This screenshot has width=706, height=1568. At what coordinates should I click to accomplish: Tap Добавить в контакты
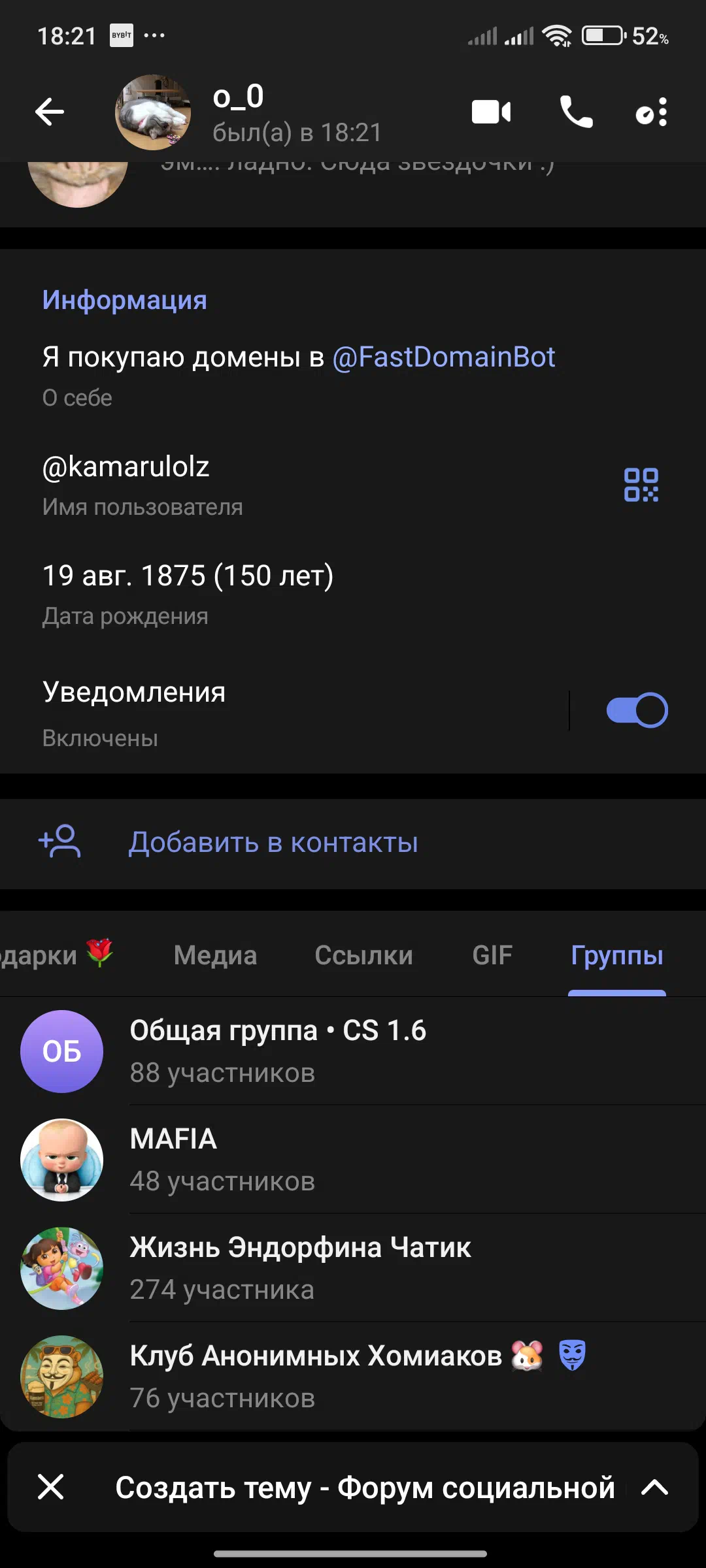273,843
